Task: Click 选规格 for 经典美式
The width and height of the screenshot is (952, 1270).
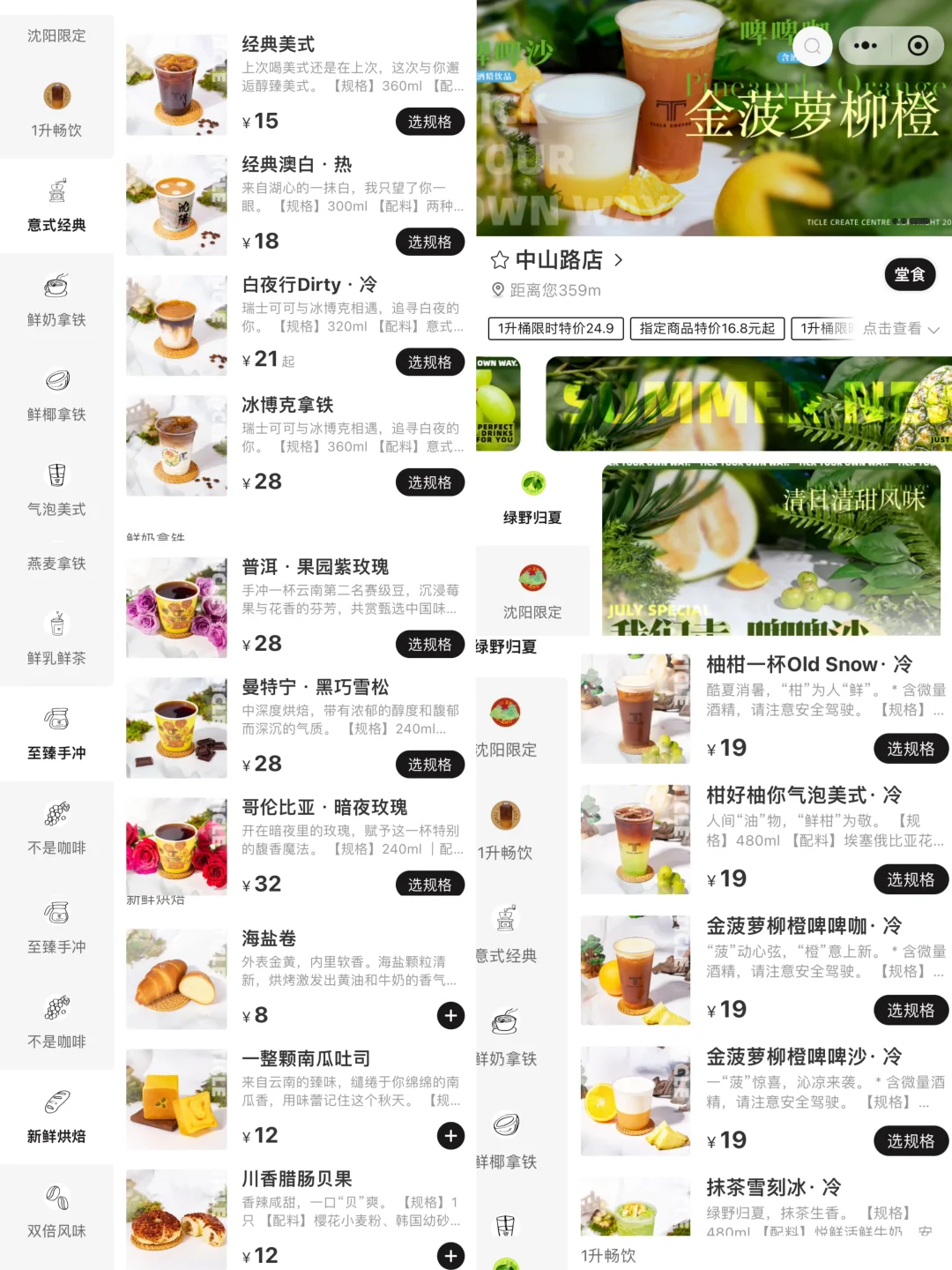Action: (430, 122)
